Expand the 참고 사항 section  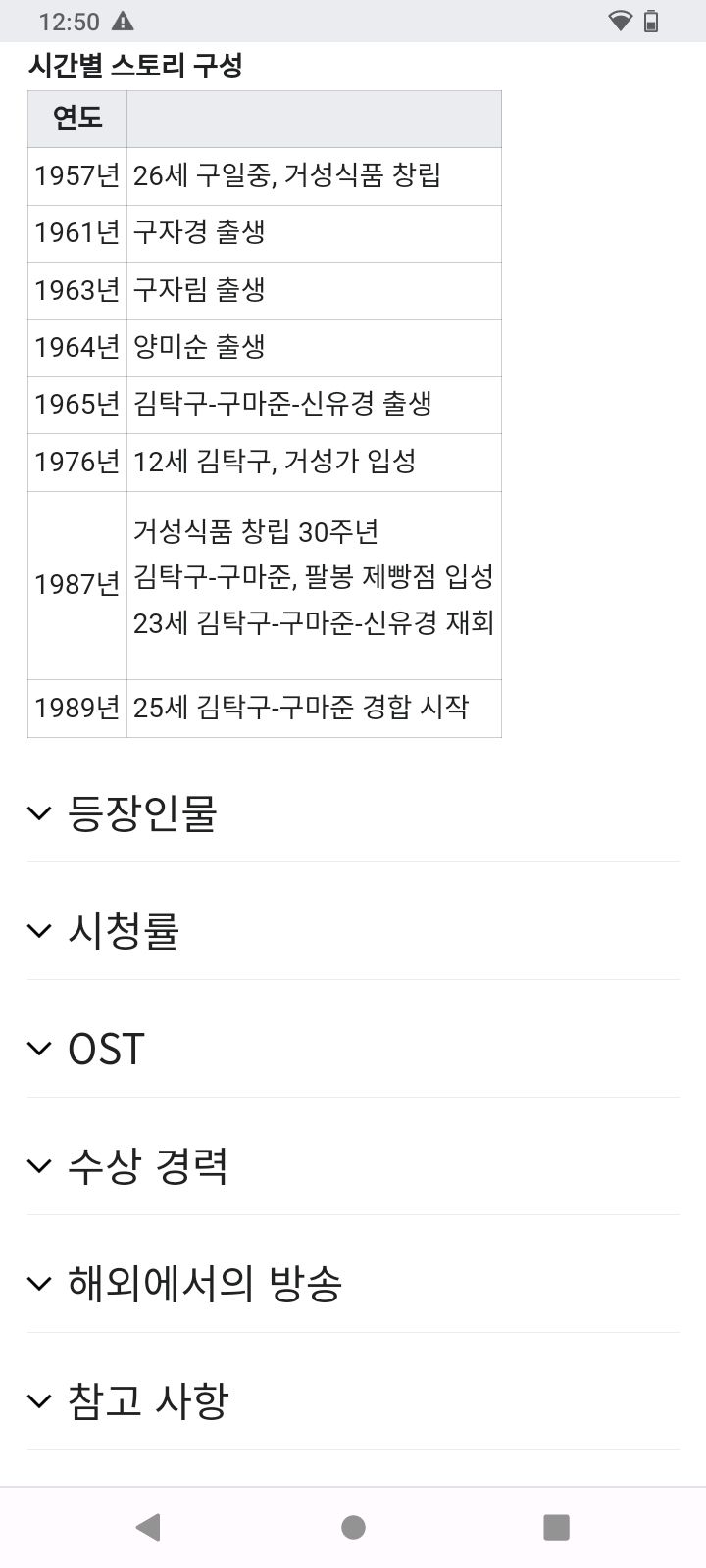353,1400
